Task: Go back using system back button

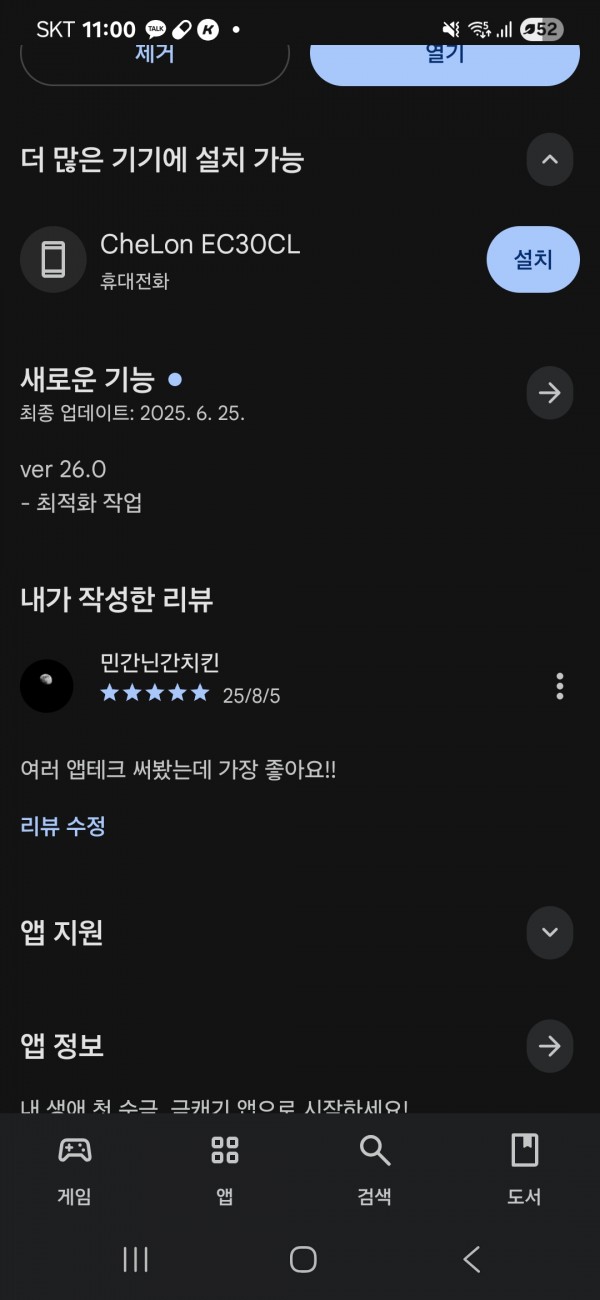Action: pyautogui.click(x=471, y=1259)
